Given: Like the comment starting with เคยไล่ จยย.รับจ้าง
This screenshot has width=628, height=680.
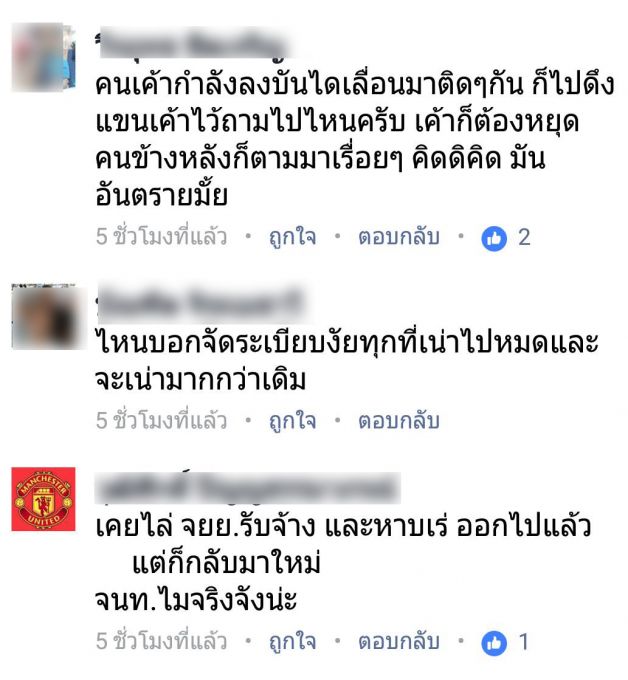Looking at the screenshot, I should point(292,641).
